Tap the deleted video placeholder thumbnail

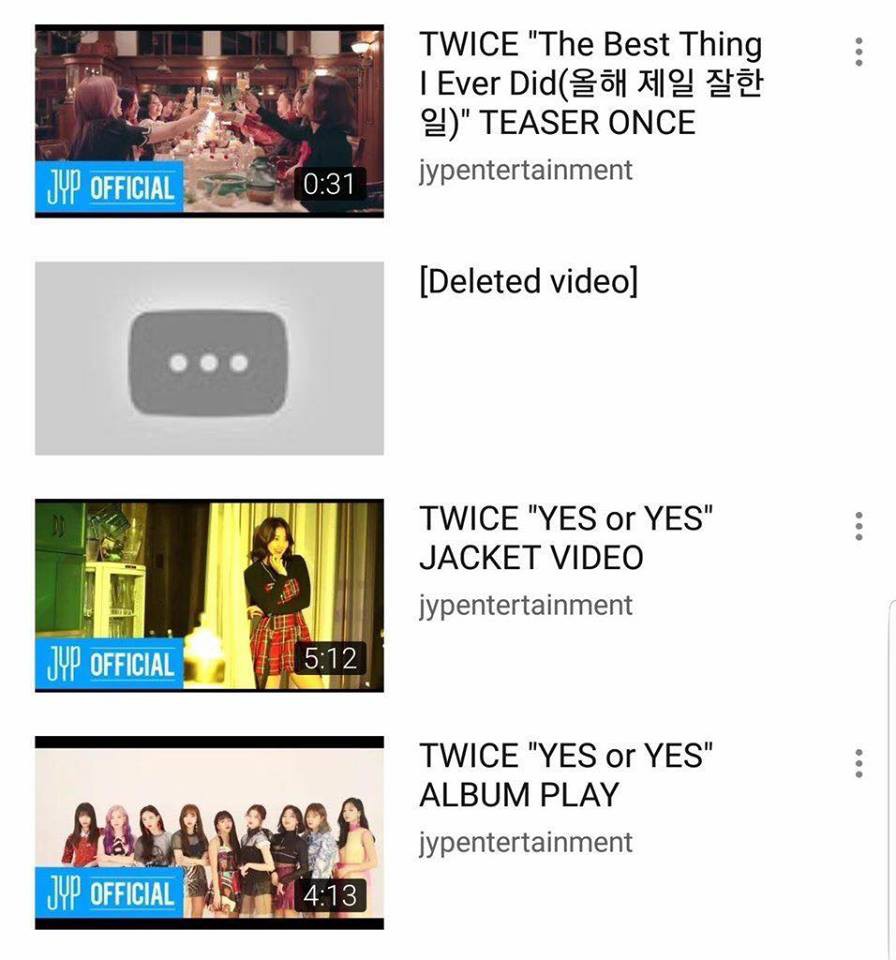[x=209, y=359]
